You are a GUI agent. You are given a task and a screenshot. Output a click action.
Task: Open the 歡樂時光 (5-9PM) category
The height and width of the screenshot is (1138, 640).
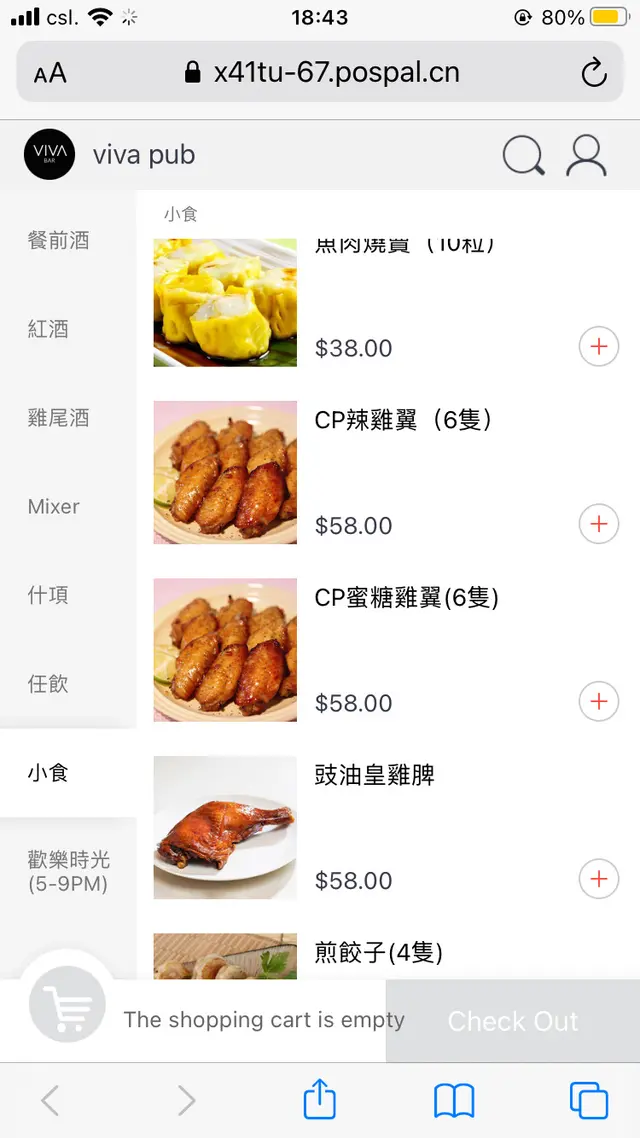click(x=68, y=871)
